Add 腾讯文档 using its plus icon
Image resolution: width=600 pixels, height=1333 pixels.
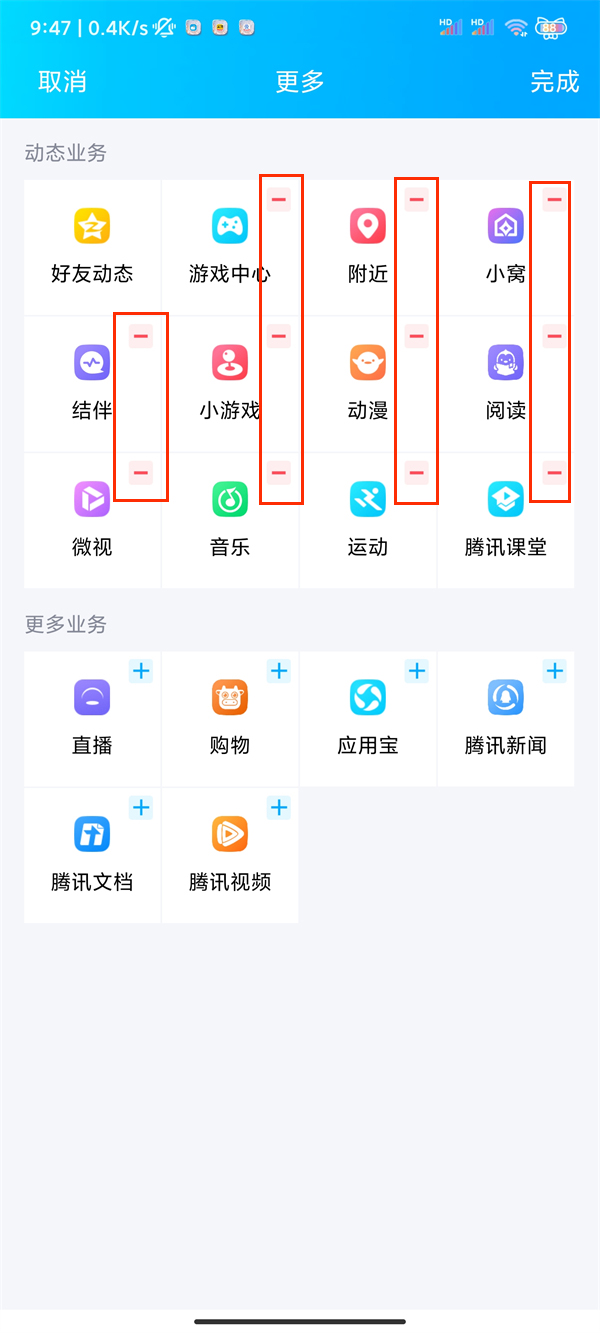(141, 807)
